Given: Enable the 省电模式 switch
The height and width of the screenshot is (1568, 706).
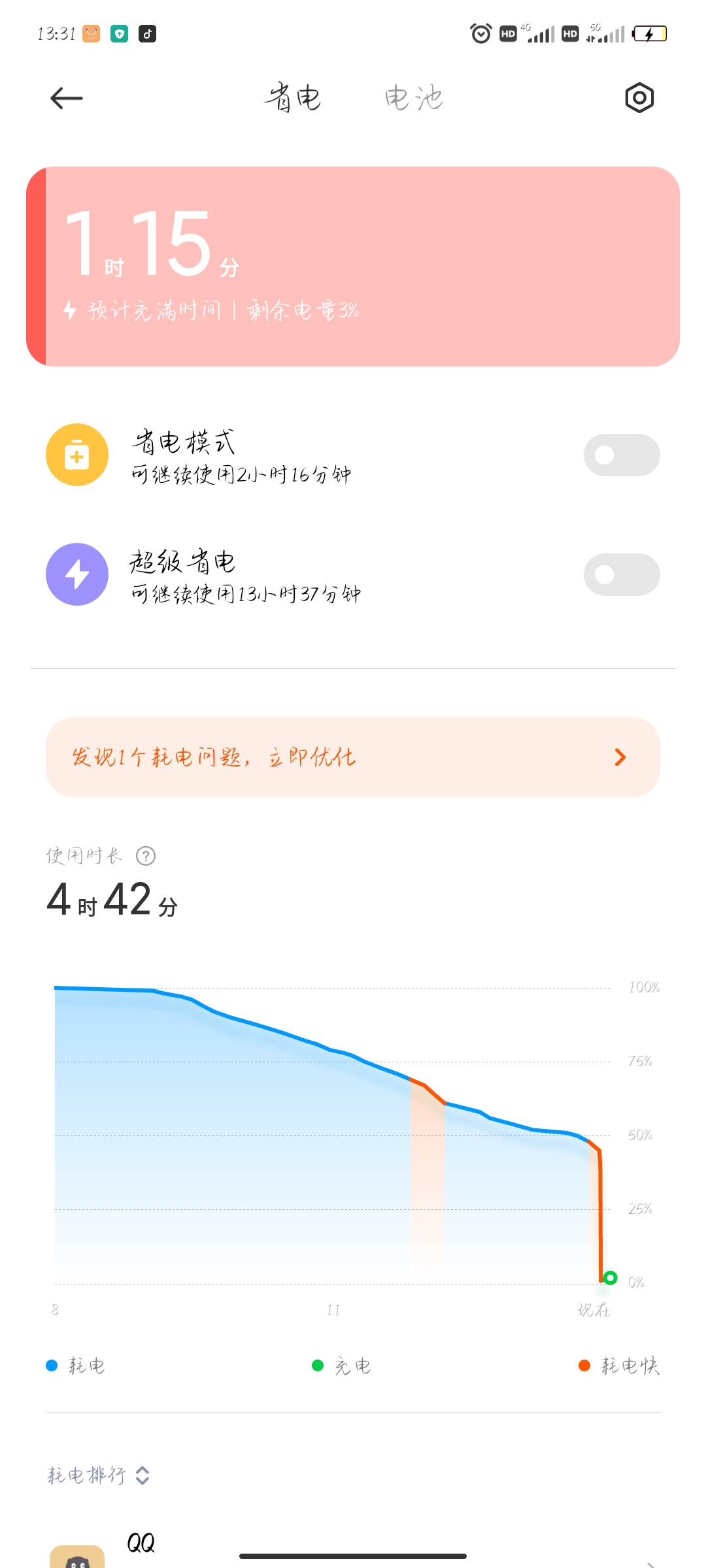Looking at the screenshot, I should (x=622, y=455).
